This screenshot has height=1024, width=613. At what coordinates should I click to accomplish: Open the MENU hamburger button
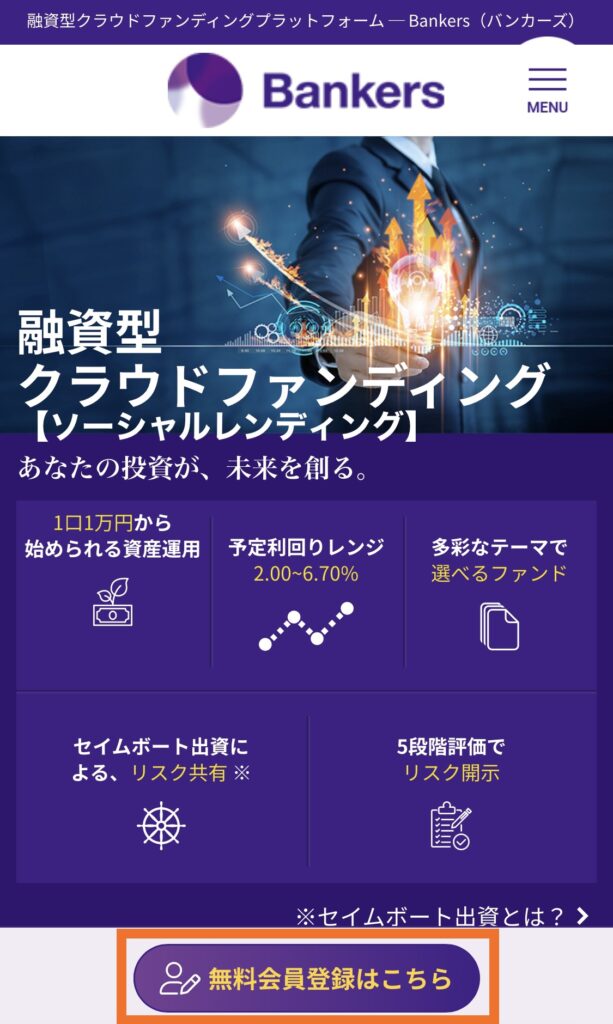[547, 89]
